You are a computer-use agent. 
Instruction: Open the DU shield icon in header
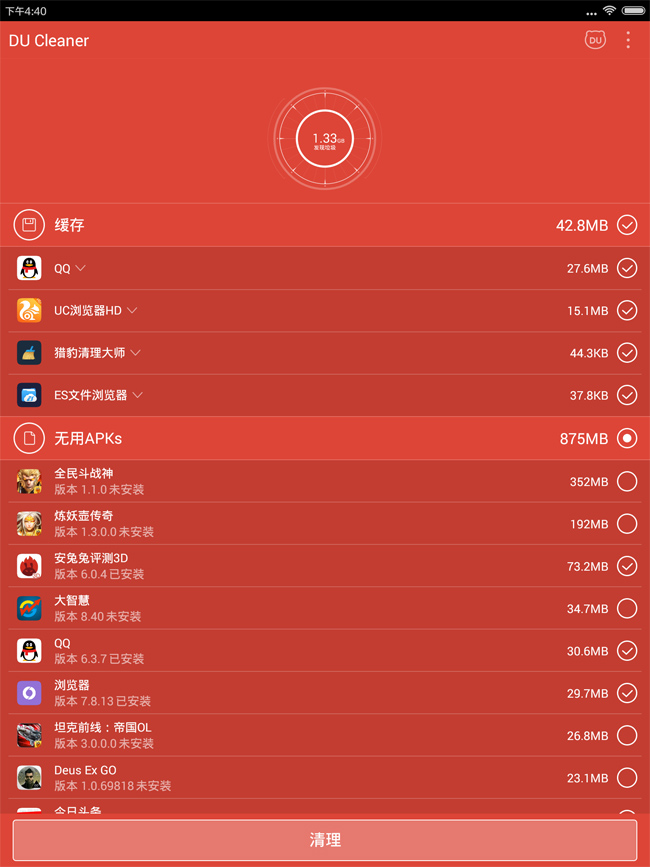(x=595, y=40)
